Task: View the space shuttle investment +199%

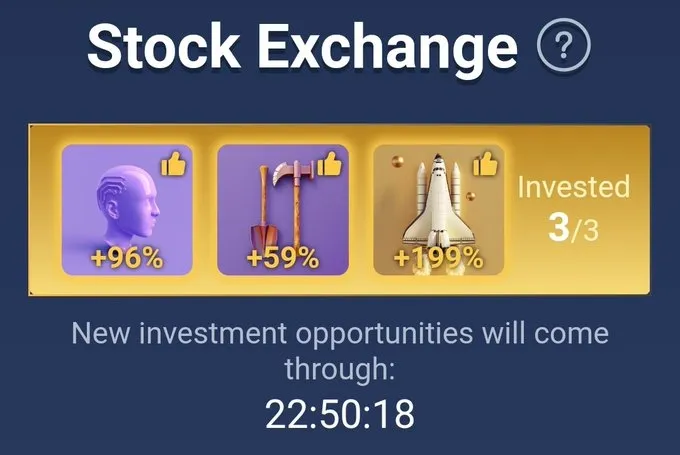Action: point(439,209)
